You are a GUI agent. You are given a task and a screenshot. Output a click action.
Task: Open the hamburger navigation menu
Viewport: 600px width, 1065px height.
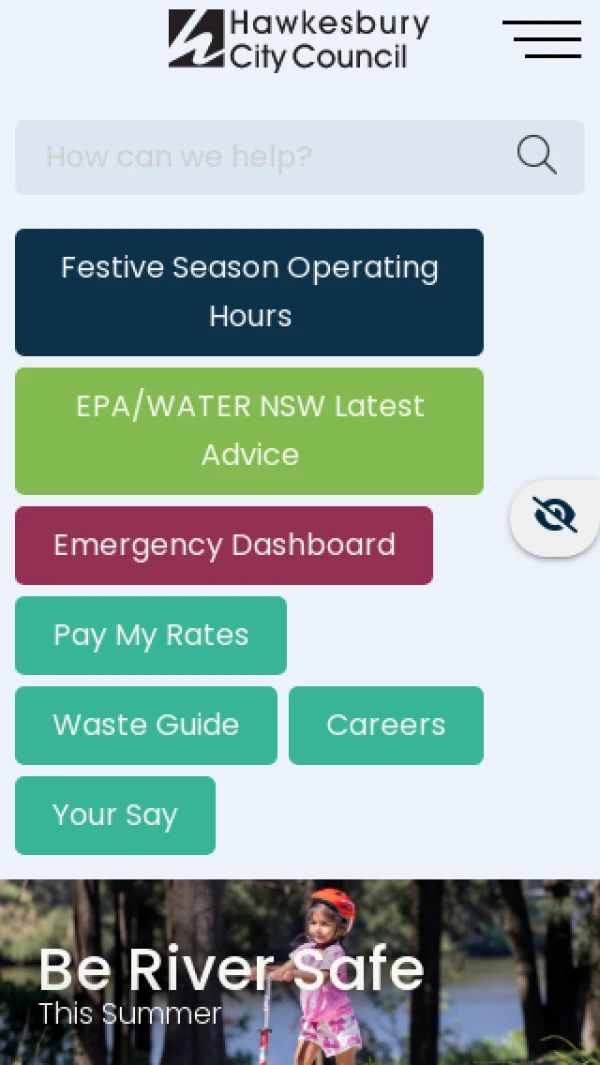click(541, 39)
